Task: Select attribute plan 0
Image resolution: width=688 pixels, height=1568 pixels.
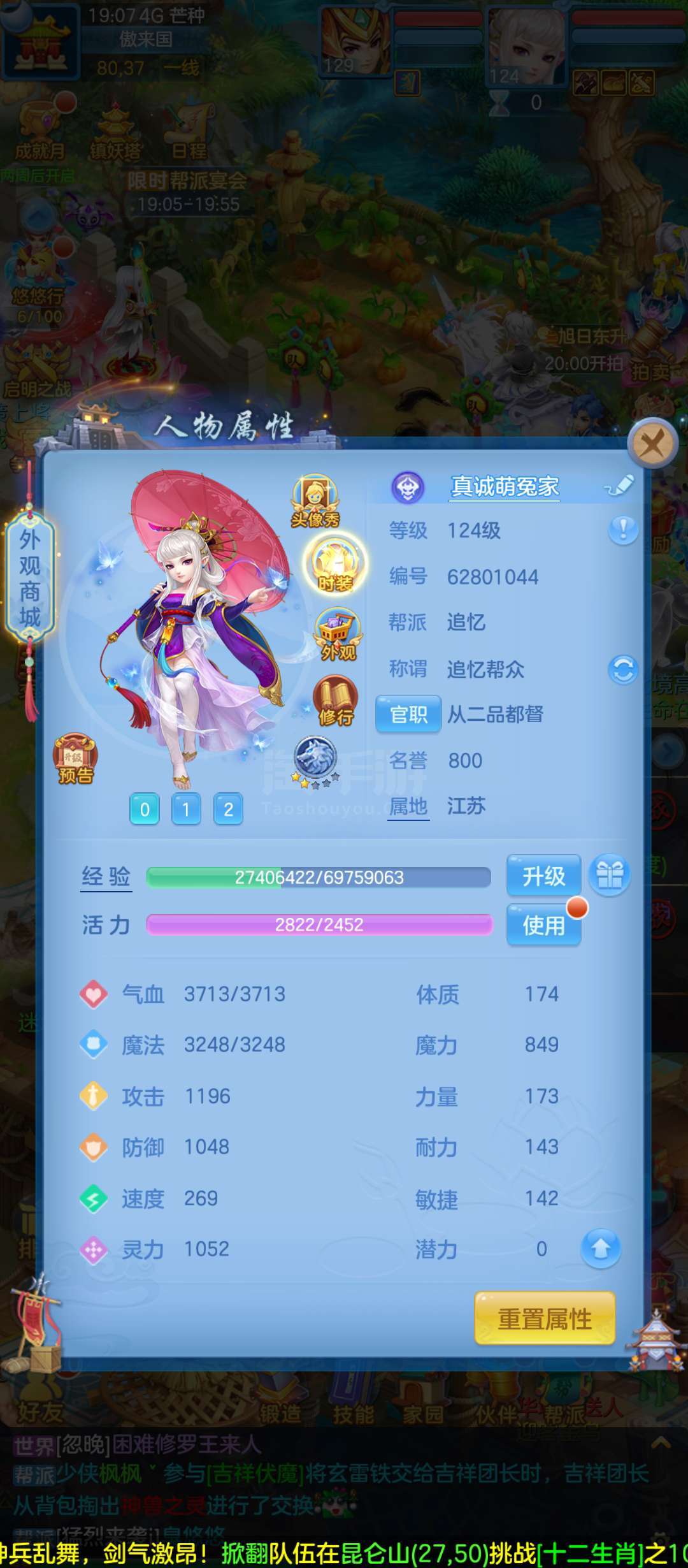Action: [145, 809]
